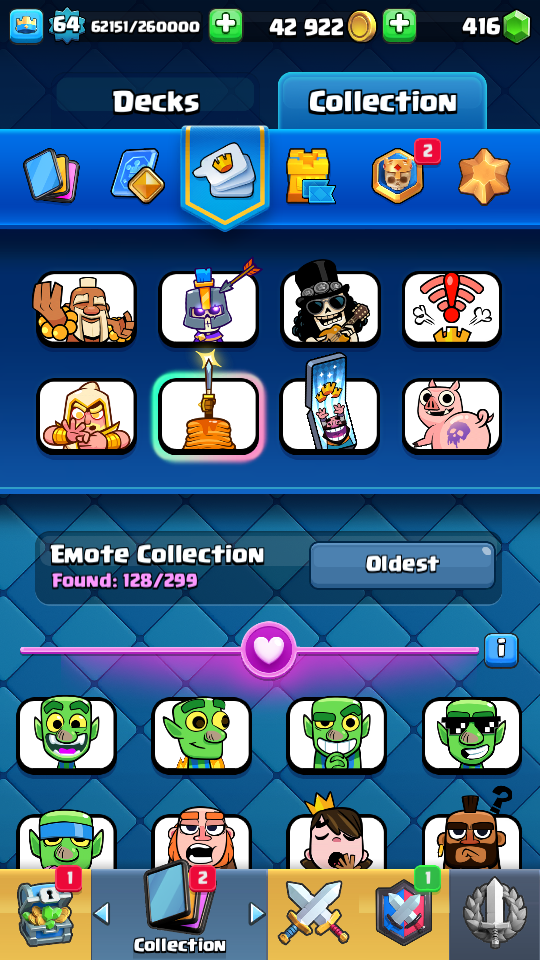The width and height of the screenshot is (540, 960).
Task: Open the banners section with two notifications
Action: tap(400, 173)
